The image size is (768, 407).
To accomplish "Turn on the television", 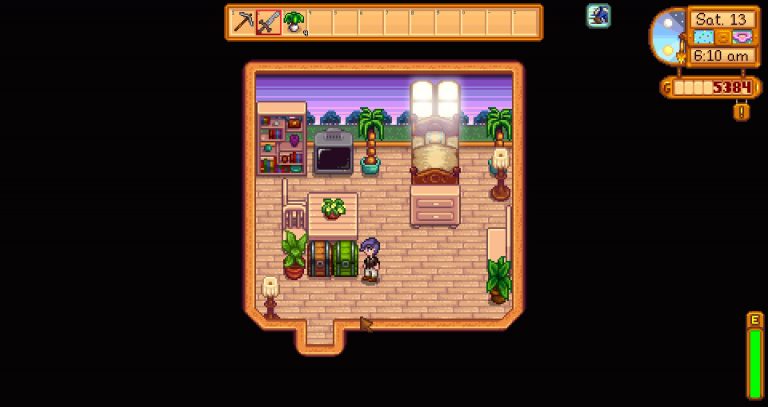I will [333, 152].
